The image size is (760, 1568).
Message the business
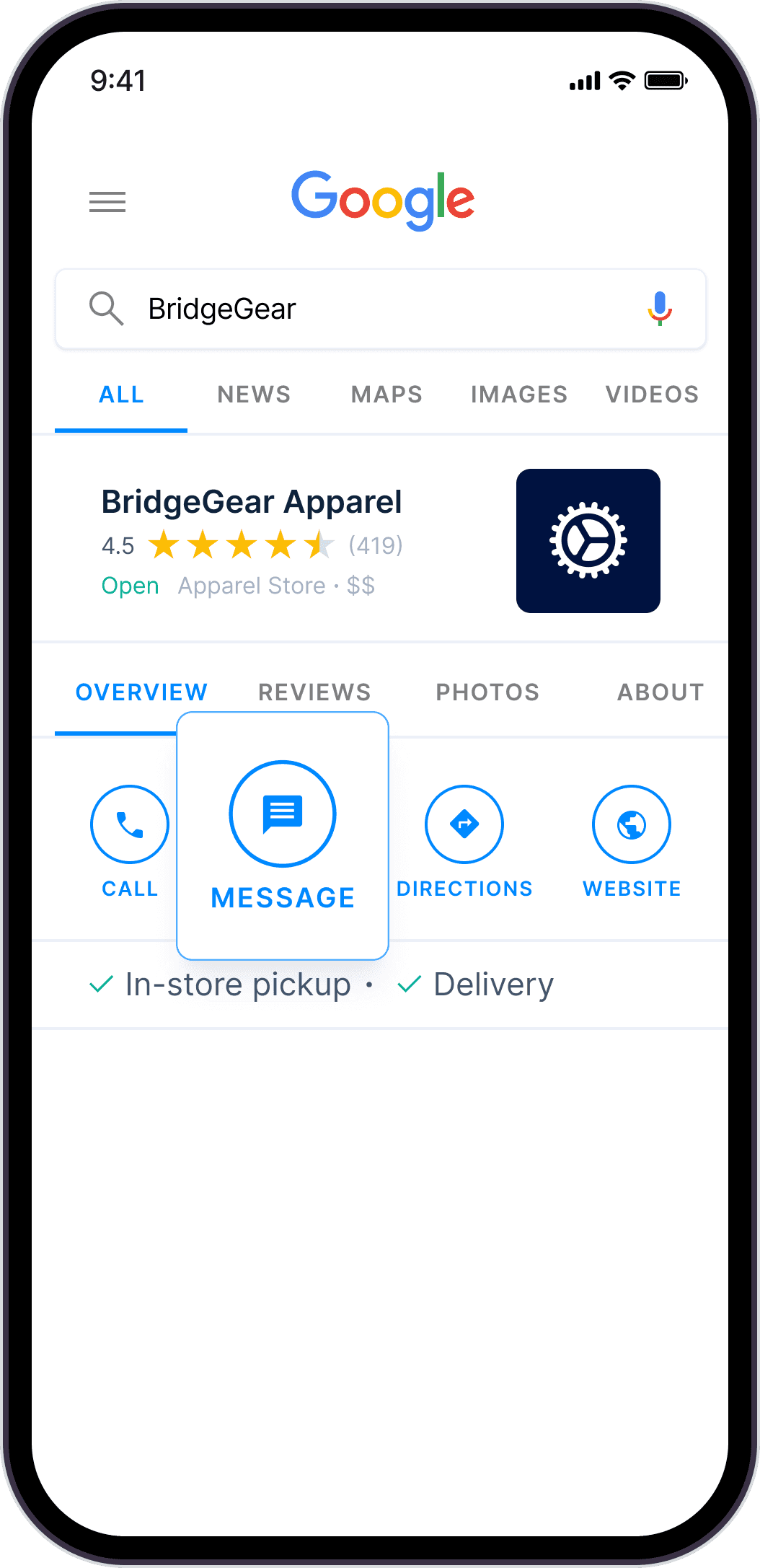(x=283, y=835)
